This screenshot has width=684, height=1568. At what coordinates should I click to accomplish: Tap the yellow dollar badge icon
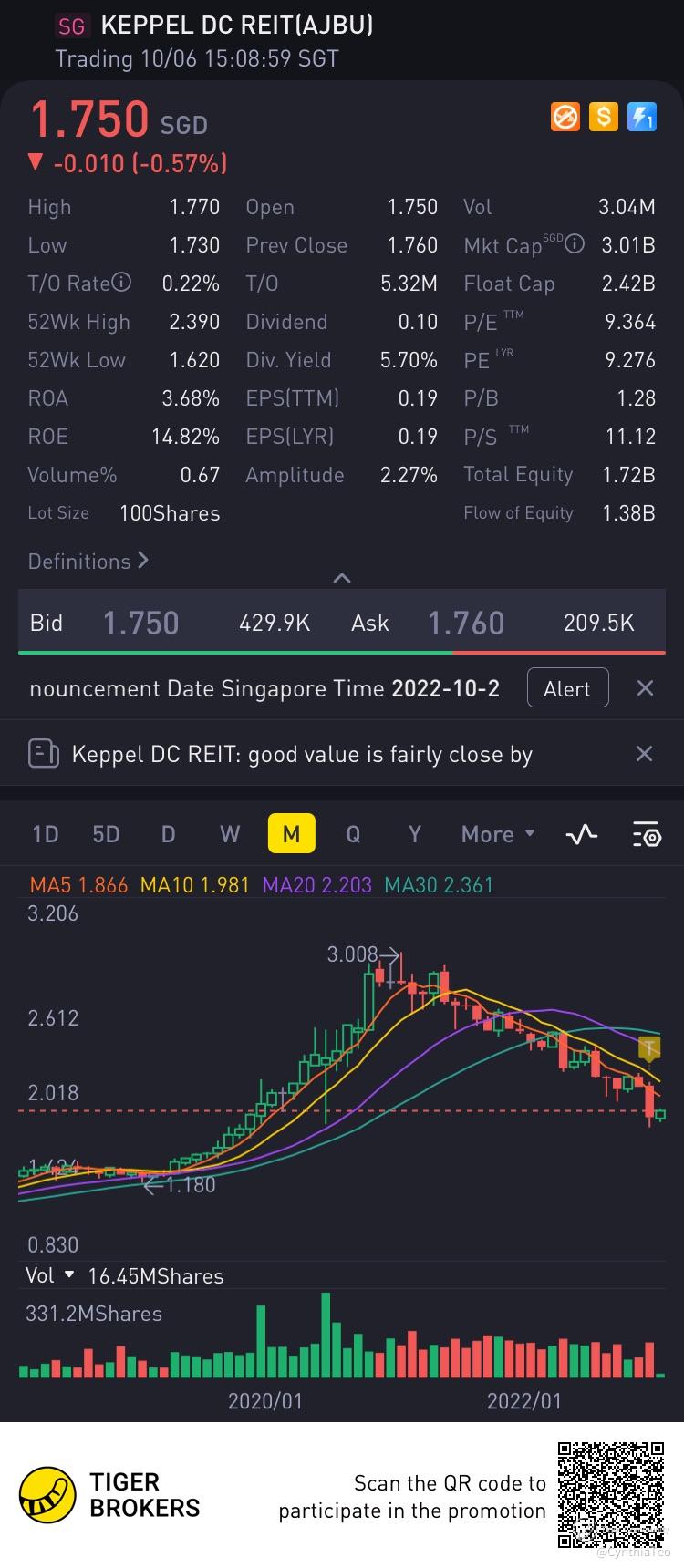603,117
